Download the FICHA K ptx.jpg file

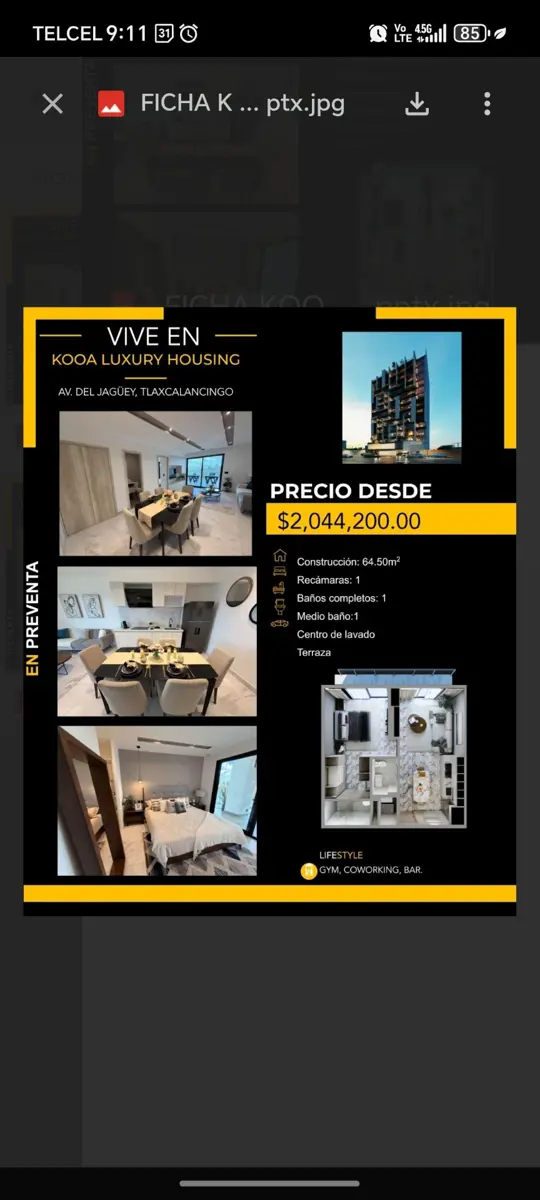tap(417, 104)
